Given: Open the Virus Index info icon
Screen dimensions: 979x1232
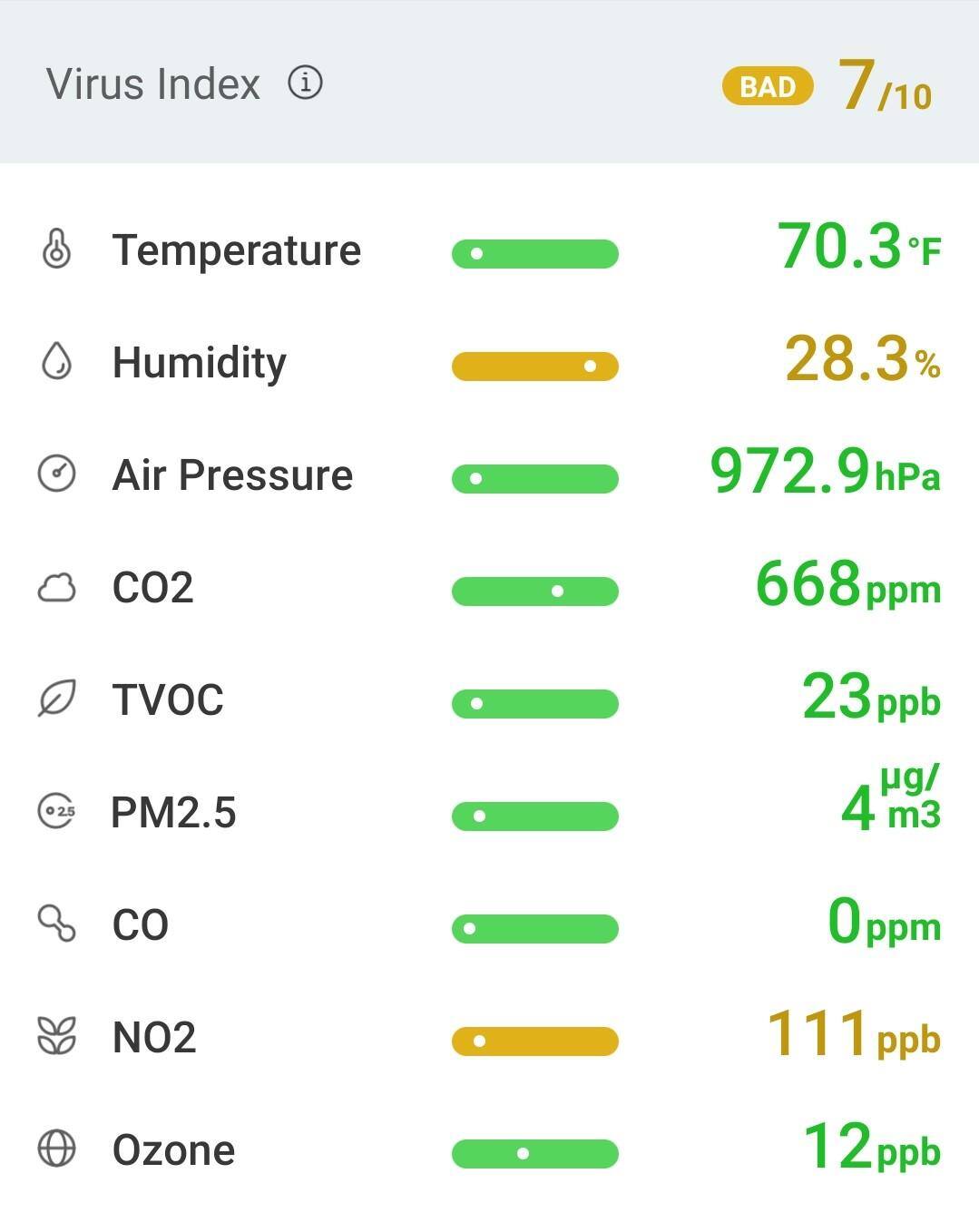Looking at the screenshot, I should click(x=306, y=83).
